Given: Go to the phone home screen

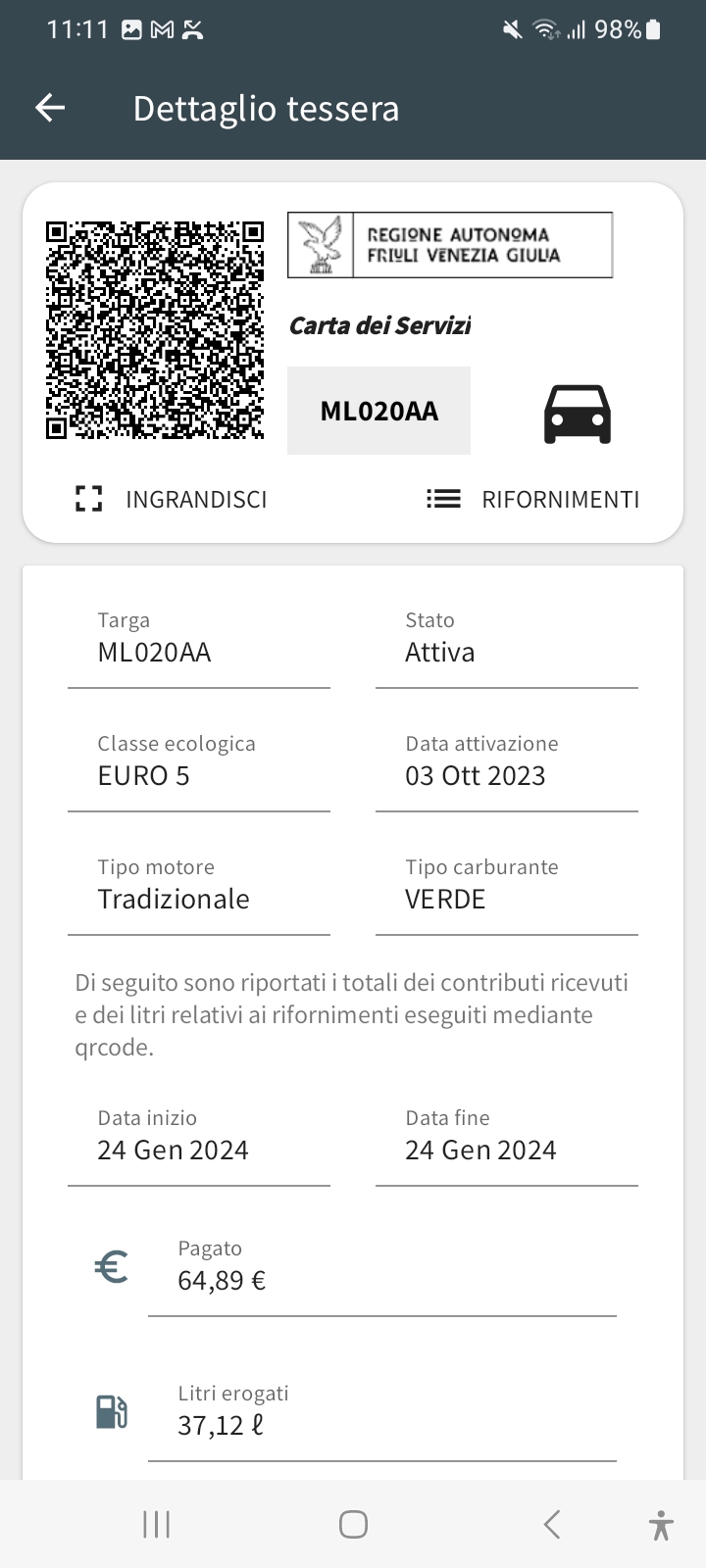Looking at the screenshot, I should (353, 1524).
